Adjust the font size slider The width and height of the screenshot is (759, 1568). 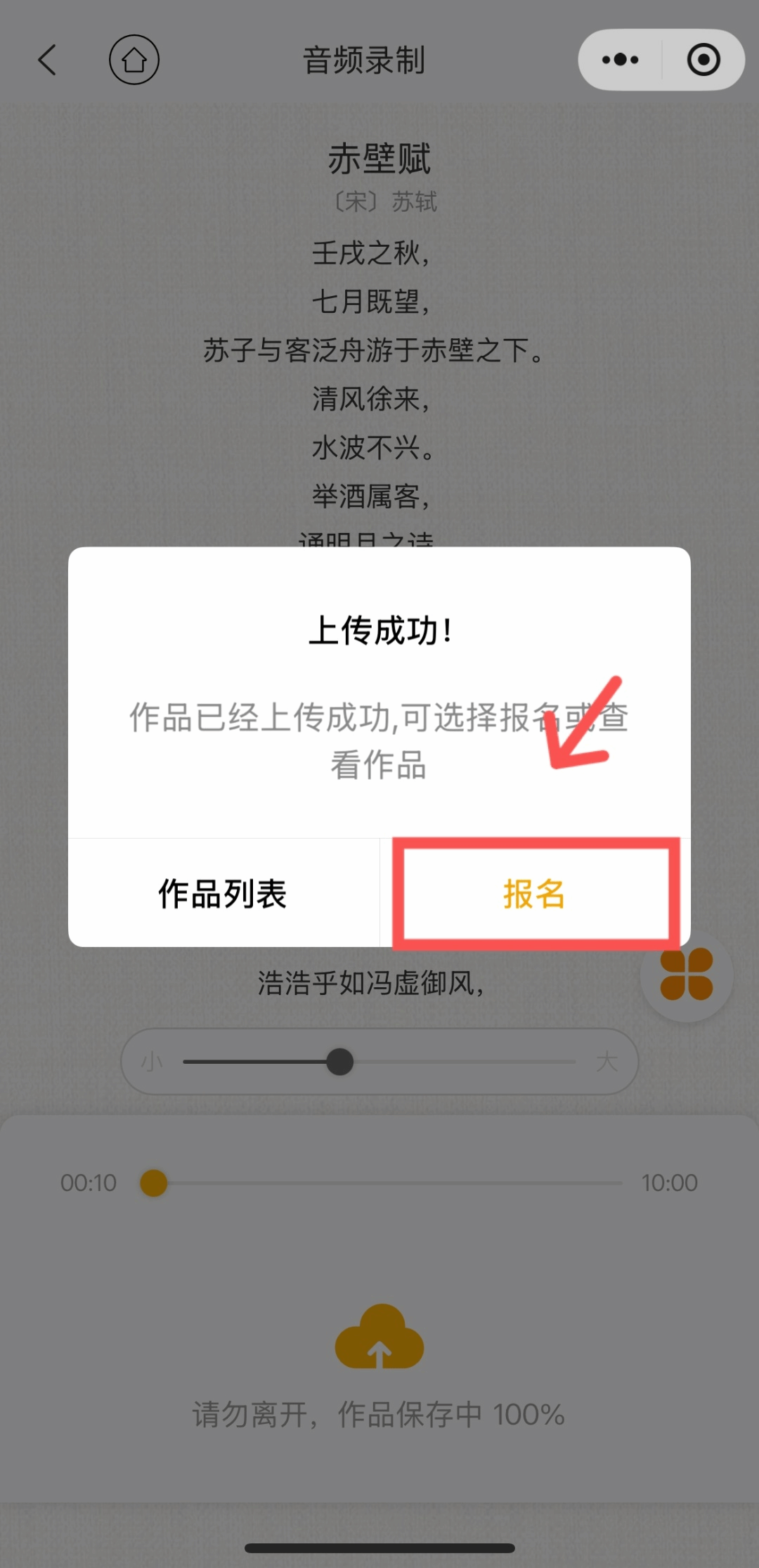(340, 1062)
